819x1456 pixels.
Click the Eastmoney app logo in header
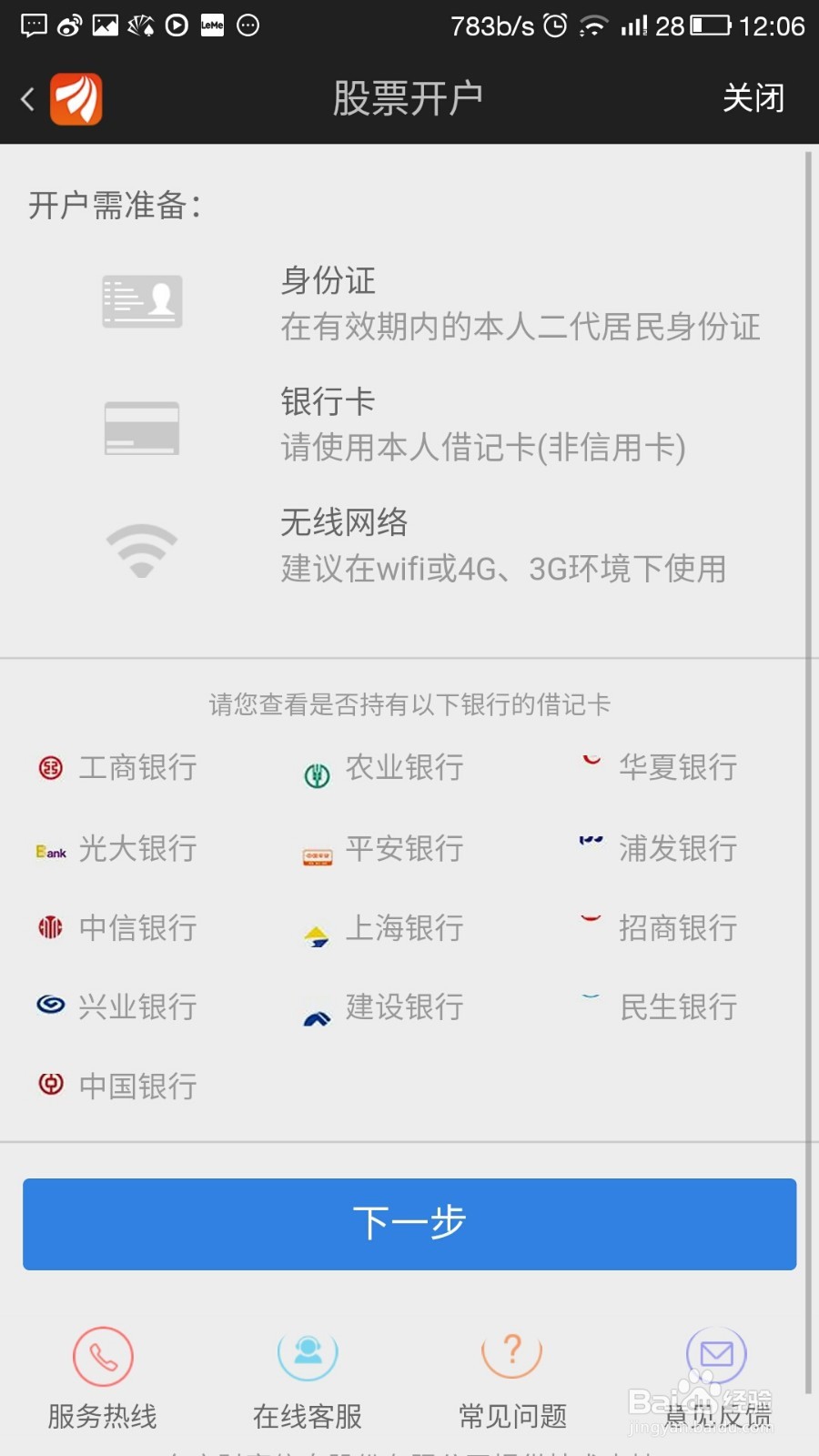76,98
